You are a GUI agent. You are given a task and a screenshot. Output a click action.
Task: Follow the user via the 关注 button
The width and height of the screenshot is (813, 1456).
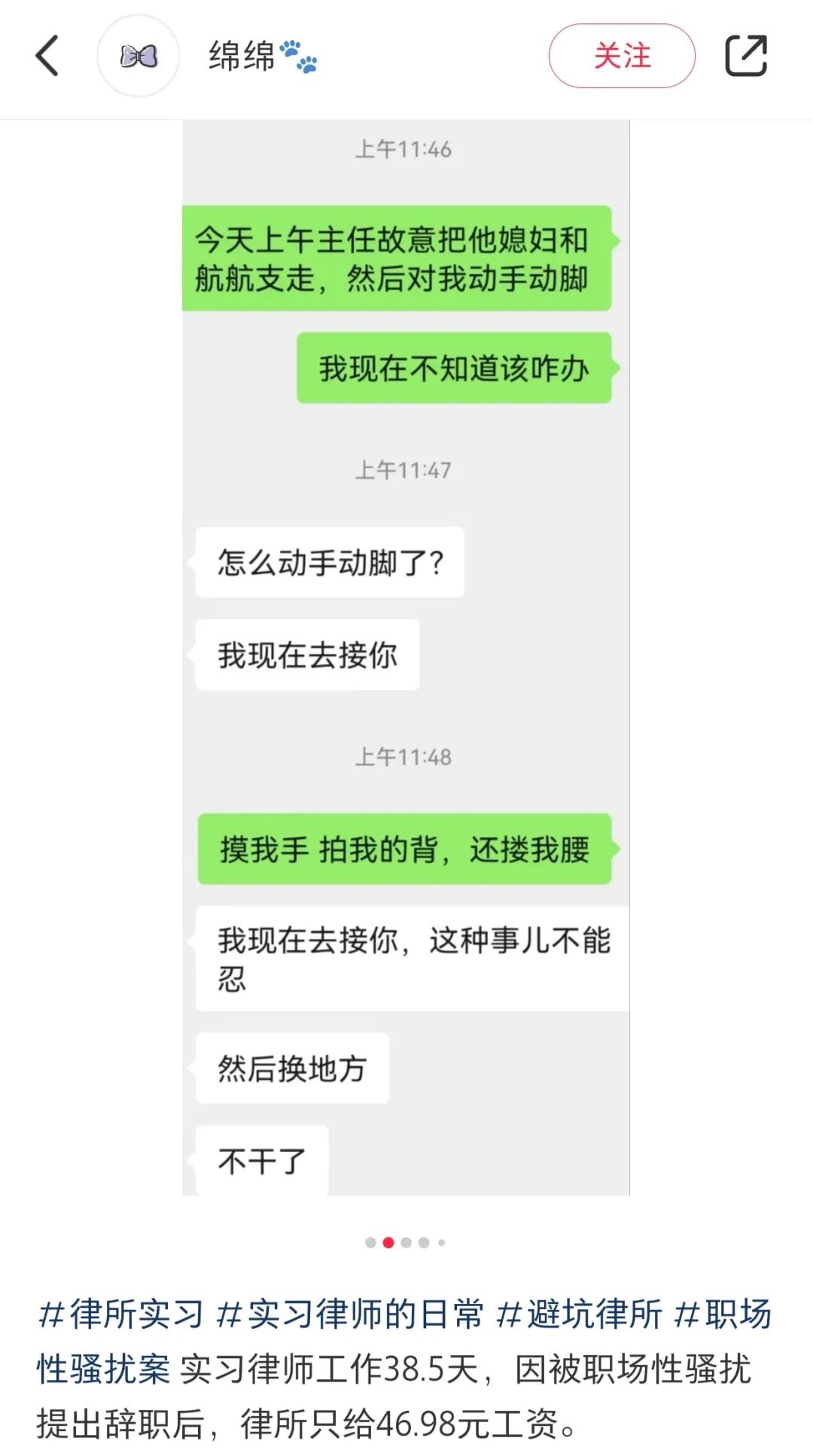(623, 56)
